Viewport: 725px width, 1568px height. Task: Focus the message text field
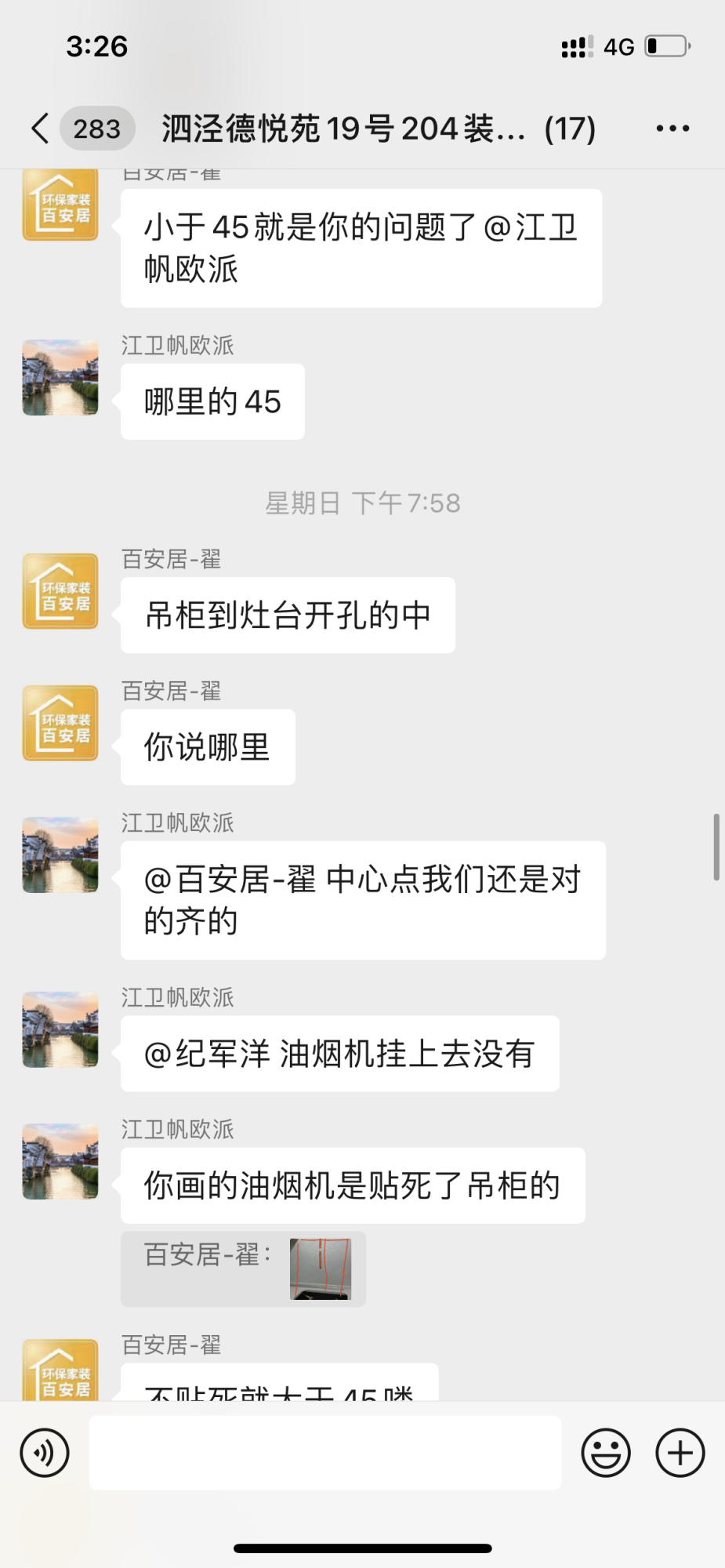[x=324, y=1453]
